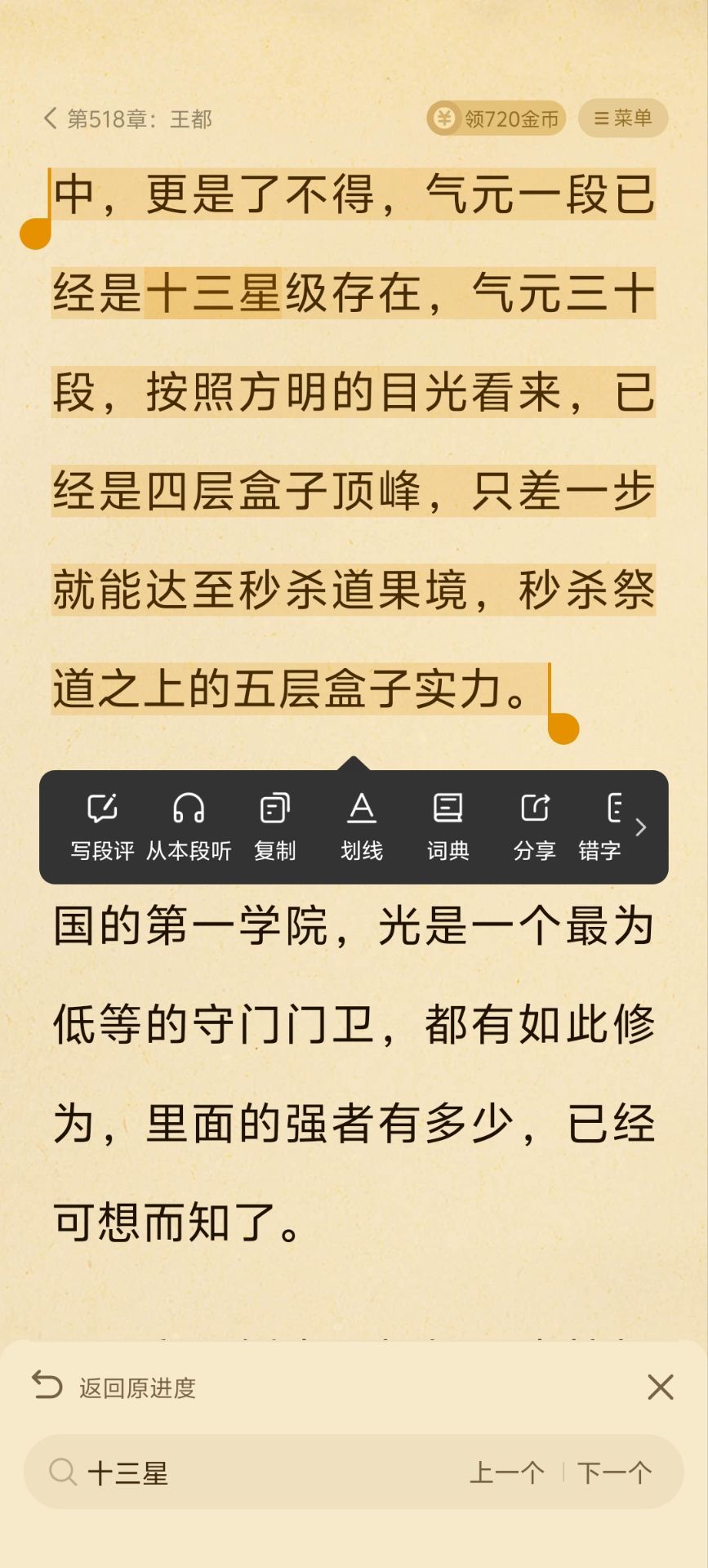Jump to next match with 下一个

click(614, 1472)
